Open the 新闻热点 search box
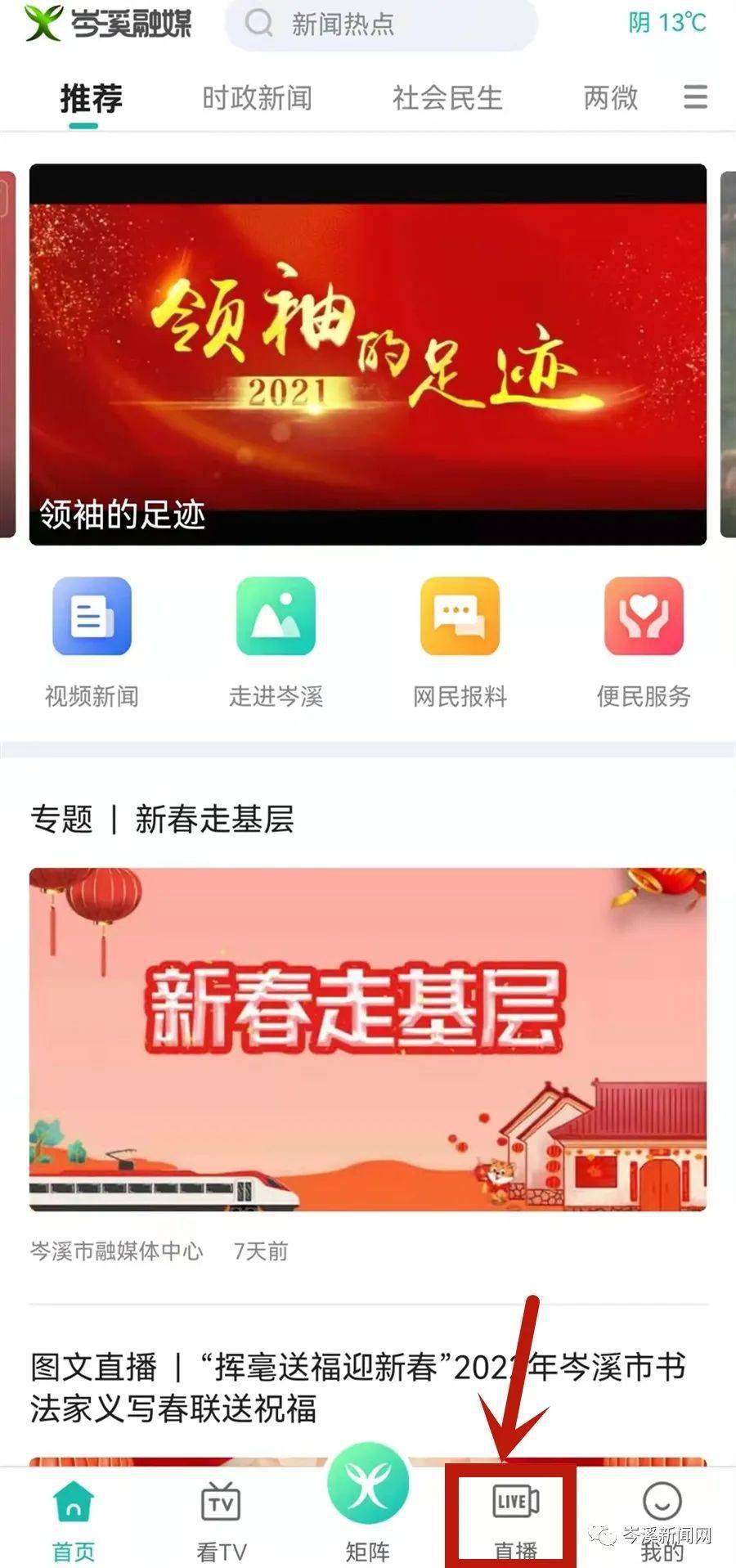The width and height of the screenshot is (736, 1568). tap(380, 25)
